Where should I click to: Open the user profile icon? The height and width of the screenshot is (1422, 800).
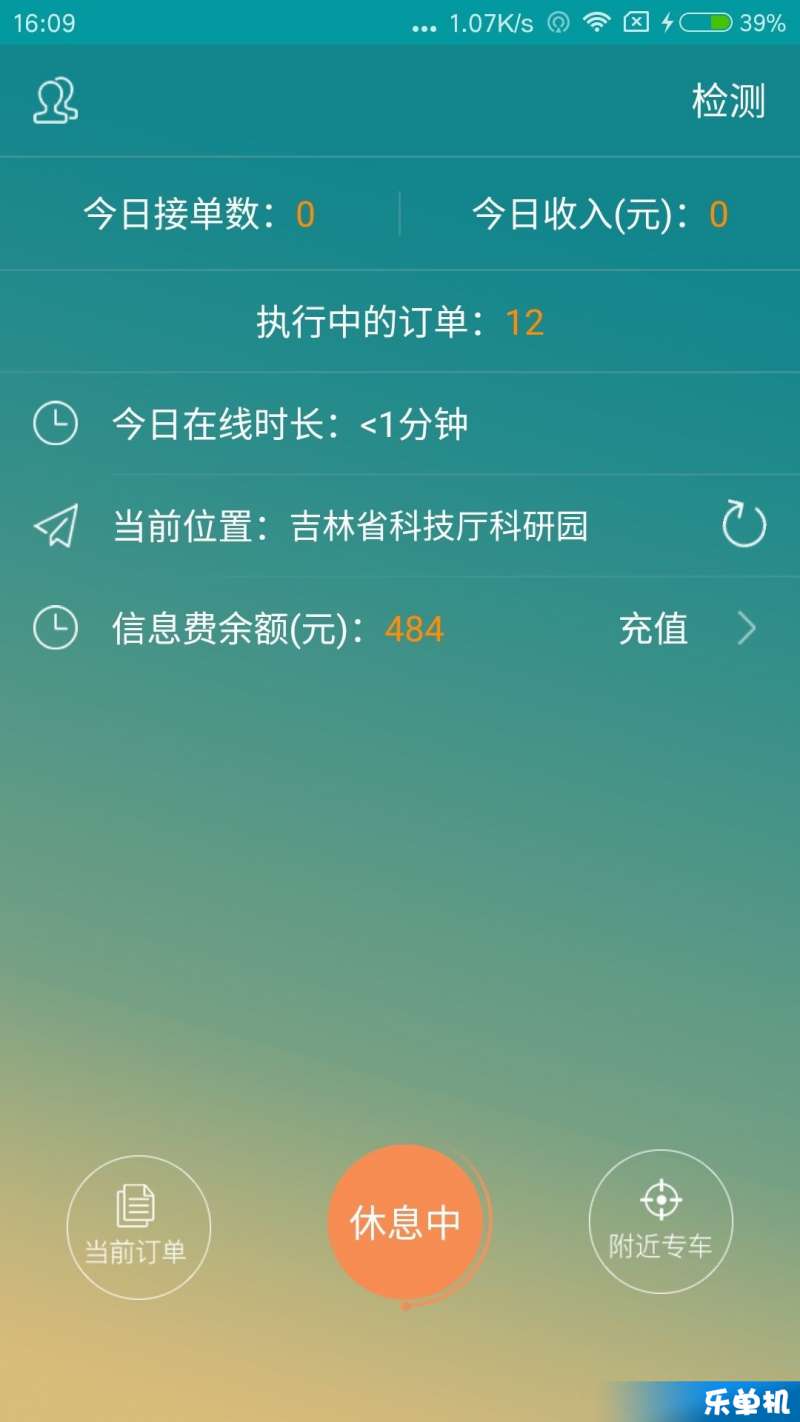[56, 101]
